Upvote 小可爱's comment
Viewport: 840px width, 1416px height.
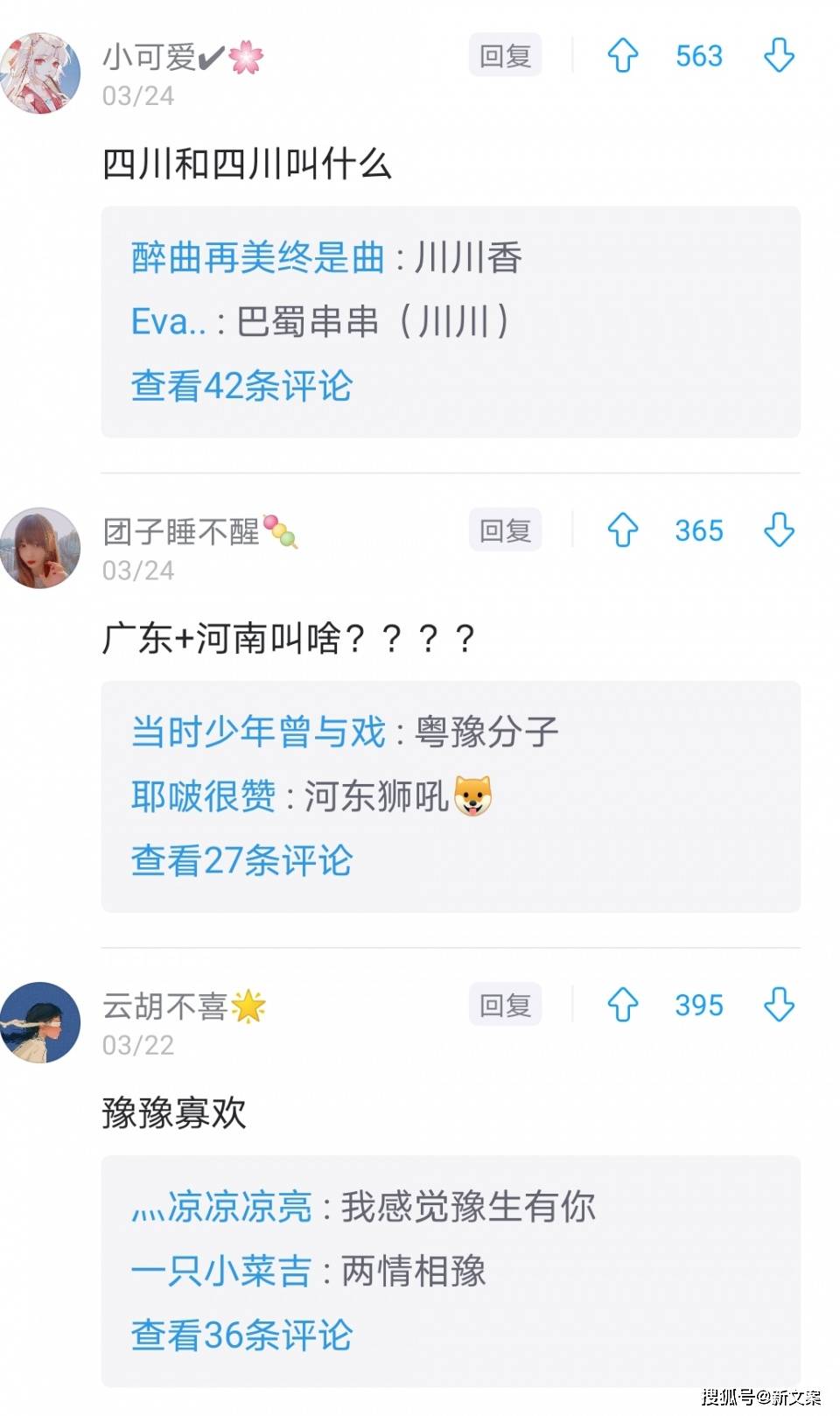622,56
